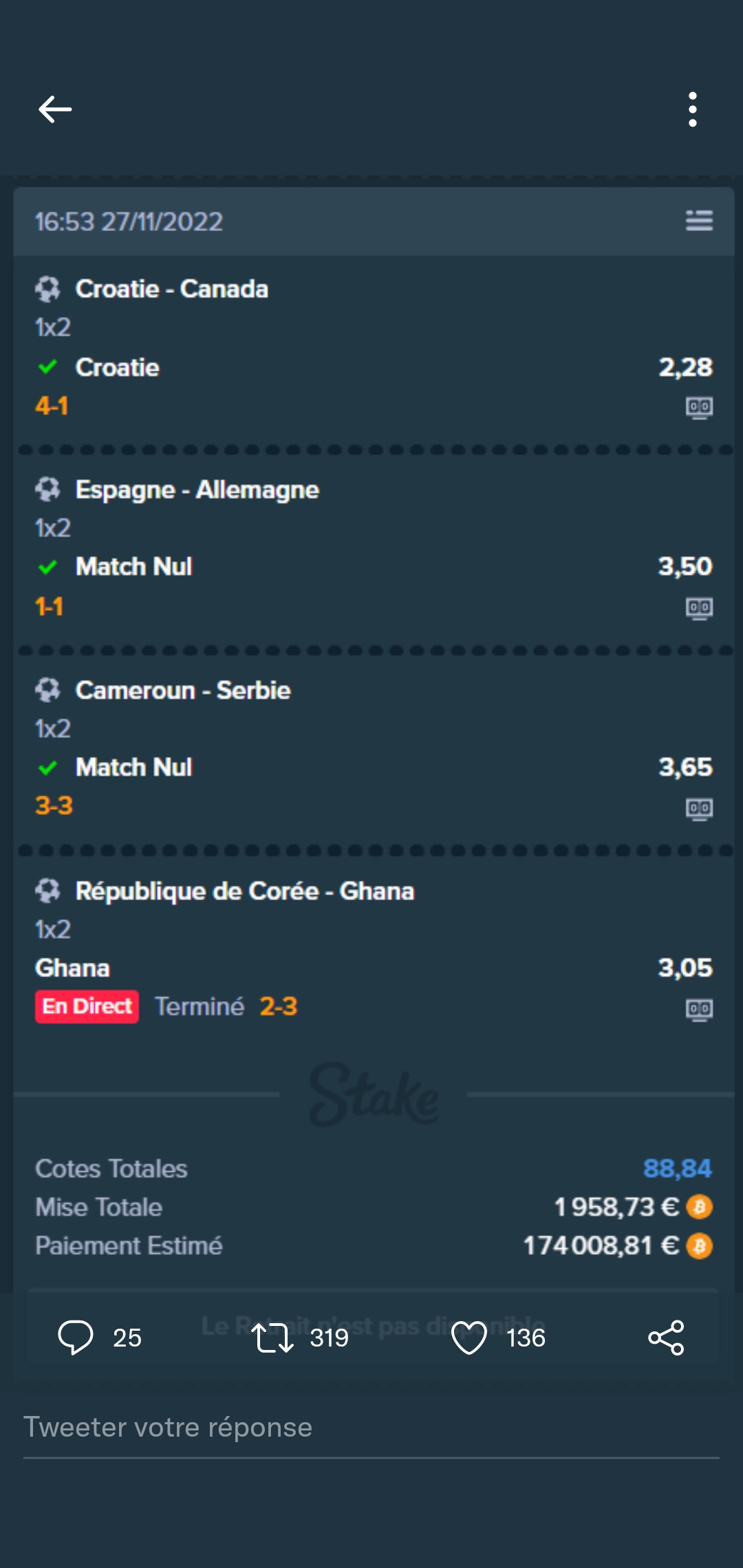Like this tweet
Image resolution: width=743 pixels, height=1568 pixels.
pos(469,1337)
